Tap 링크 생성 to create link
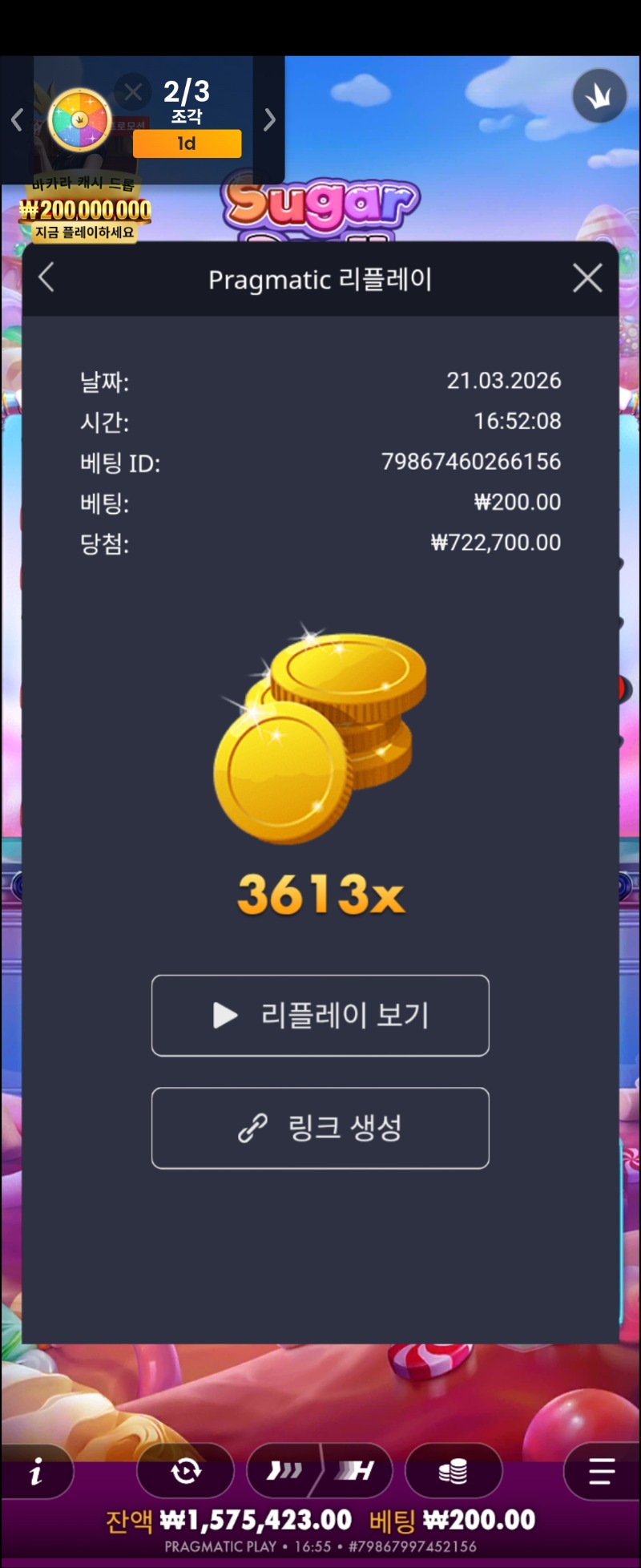 (320, 1127)
